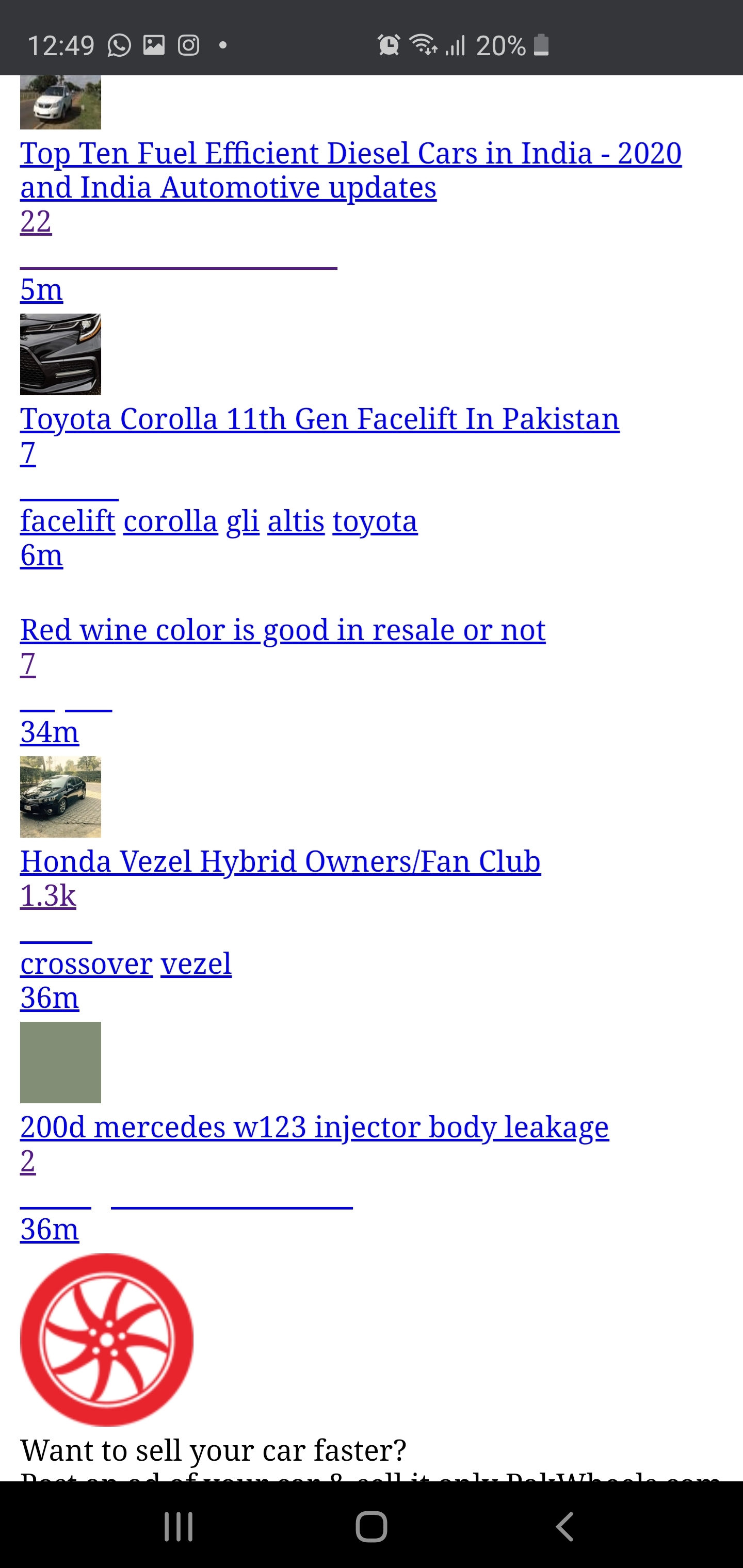Open the gli tag

click(243, 521)
